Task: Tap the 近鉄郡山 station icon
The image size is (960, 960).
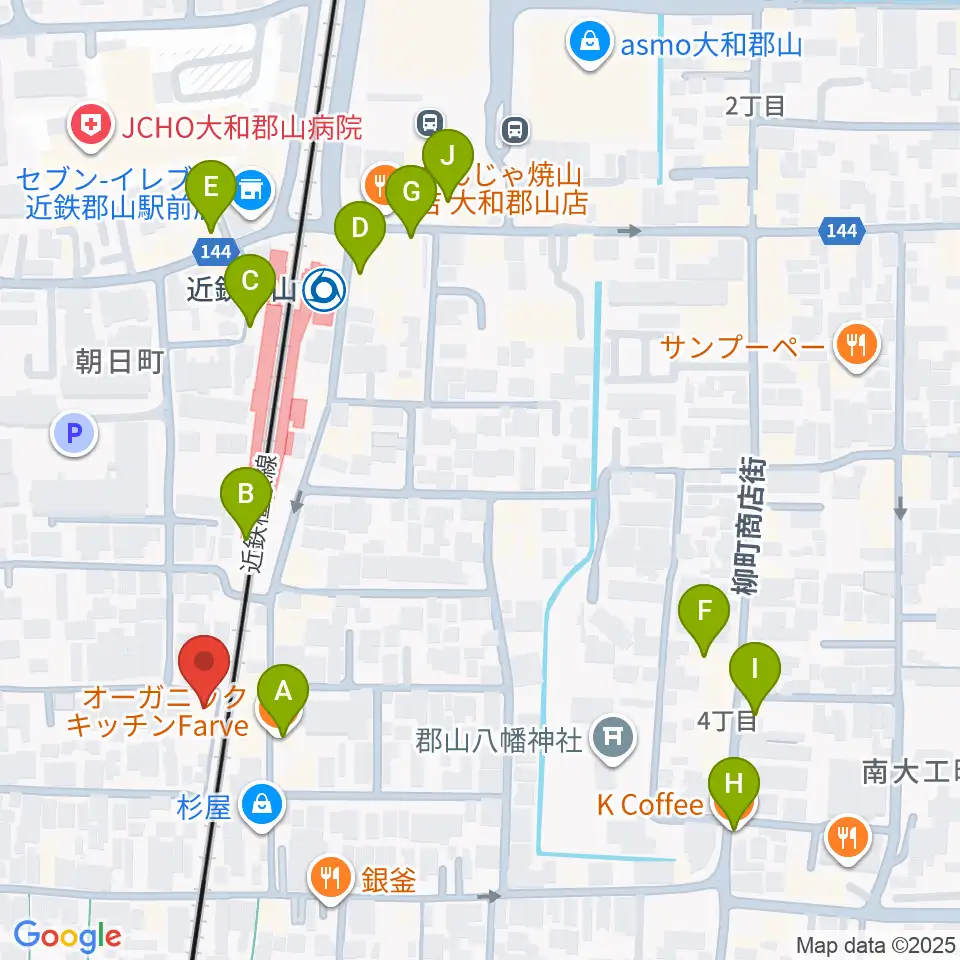Action: 326,290
